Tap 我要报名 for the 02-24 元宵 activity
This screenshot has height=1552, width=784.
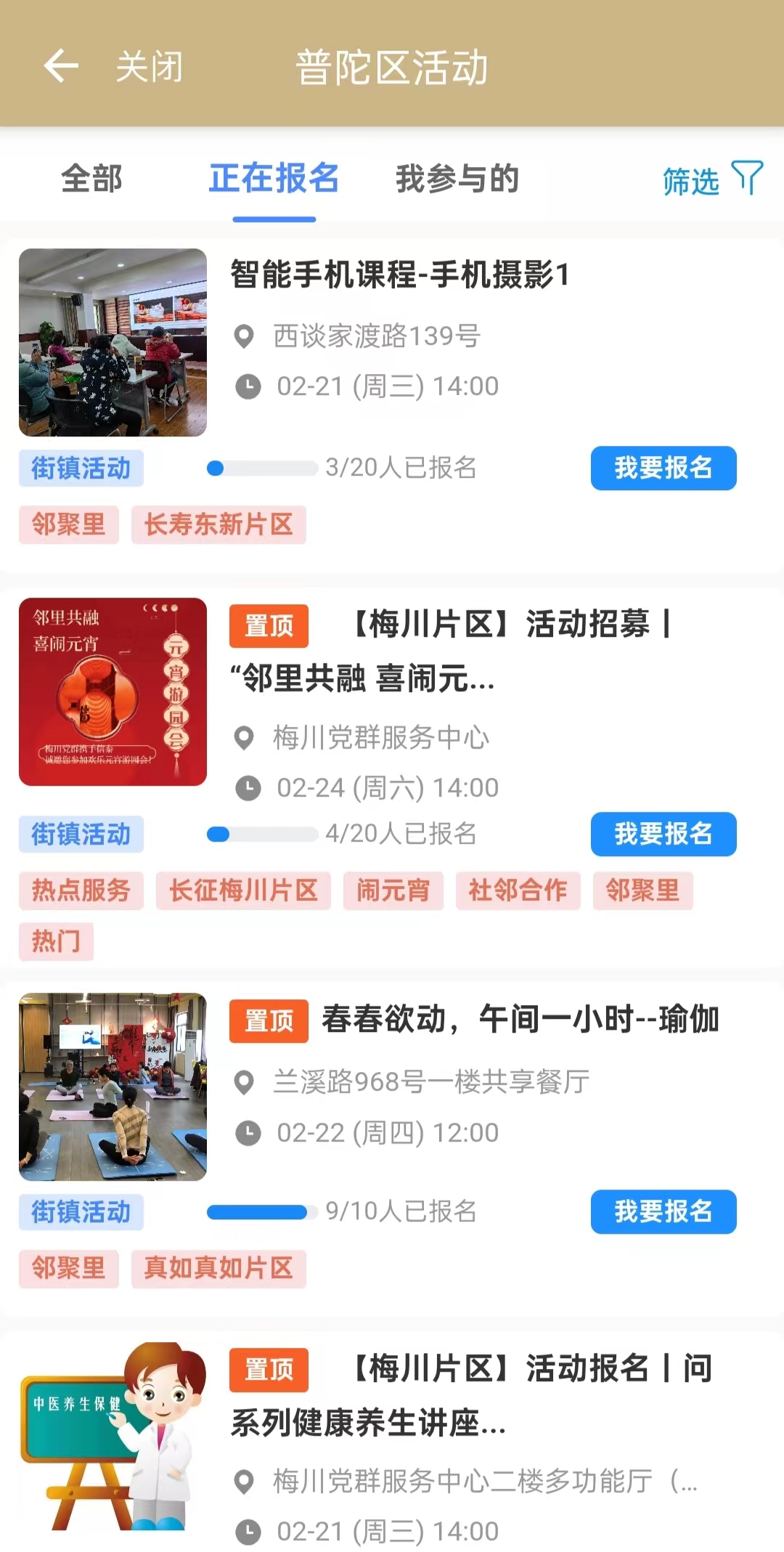point(663,834)
